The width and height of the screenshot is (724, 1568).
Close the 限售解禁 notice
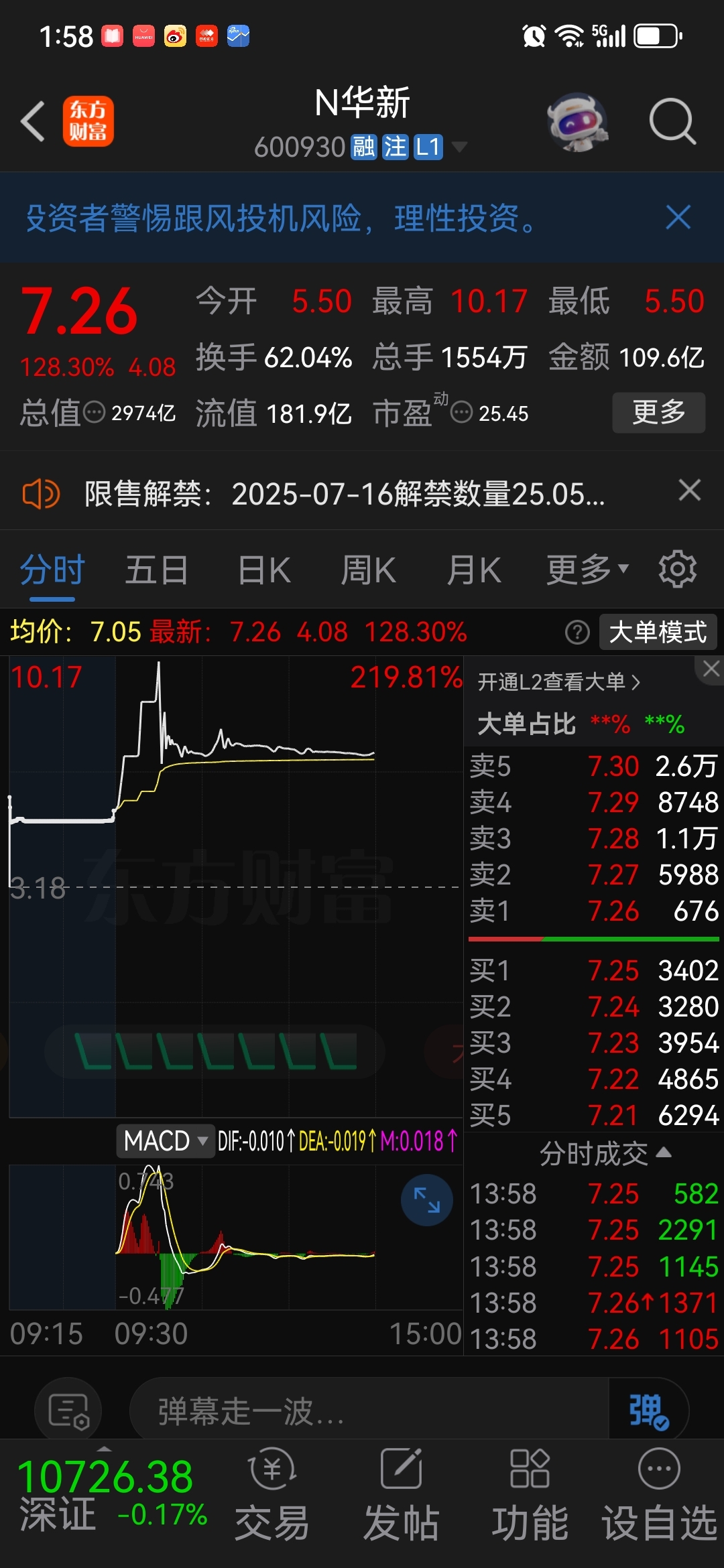[689, 491]
